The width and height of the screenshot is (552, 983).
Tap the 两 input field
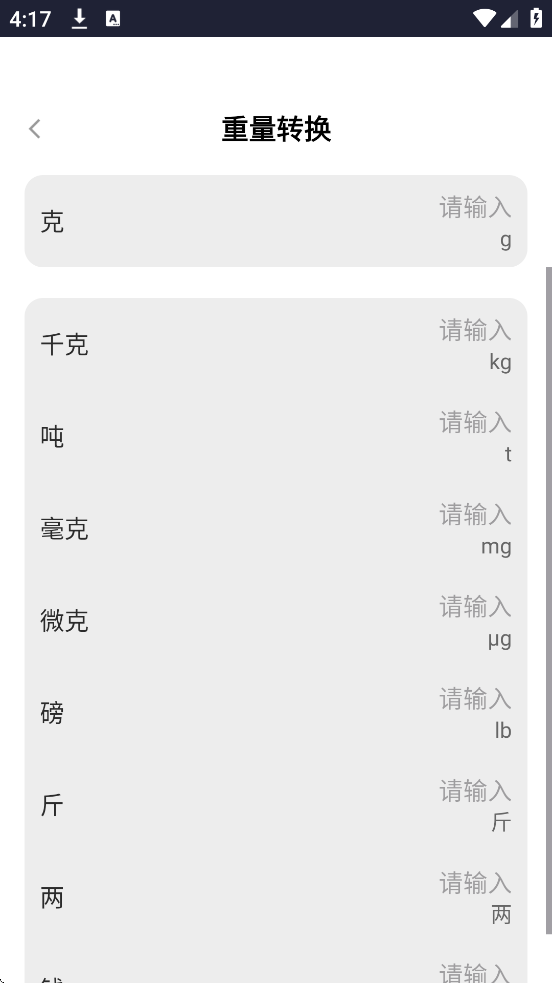tap(475, 883)
